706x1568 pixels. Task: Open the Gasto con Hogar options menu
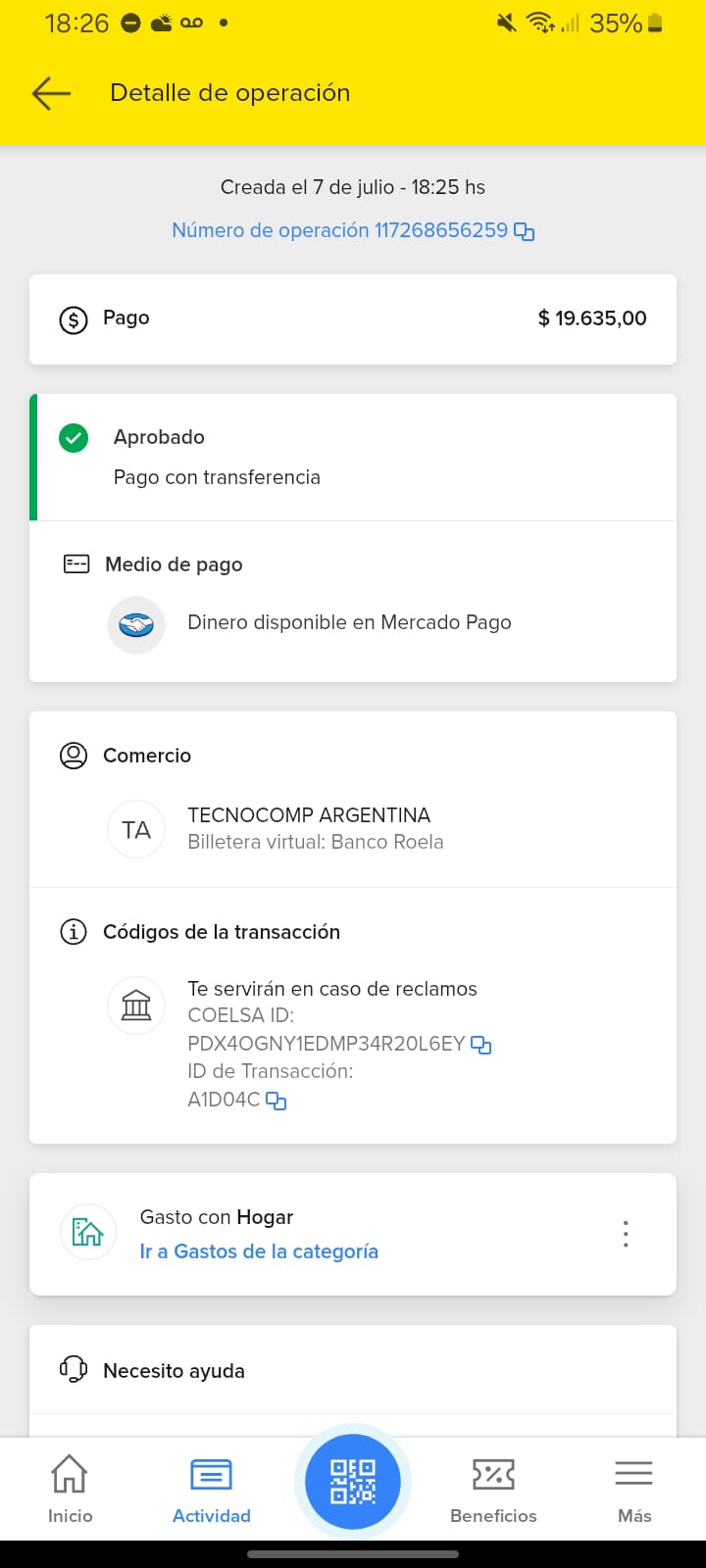coord(626,1234)
